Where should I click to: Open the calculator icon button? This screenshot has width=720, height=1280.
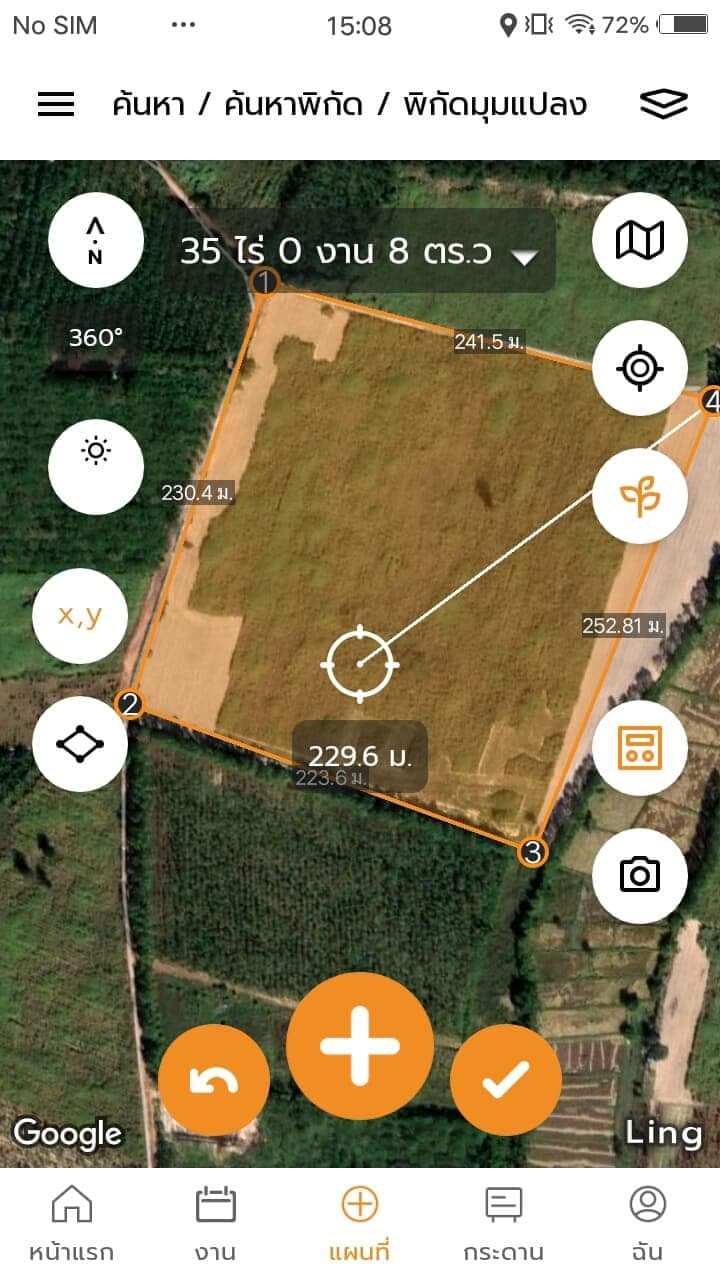[640, 748]
